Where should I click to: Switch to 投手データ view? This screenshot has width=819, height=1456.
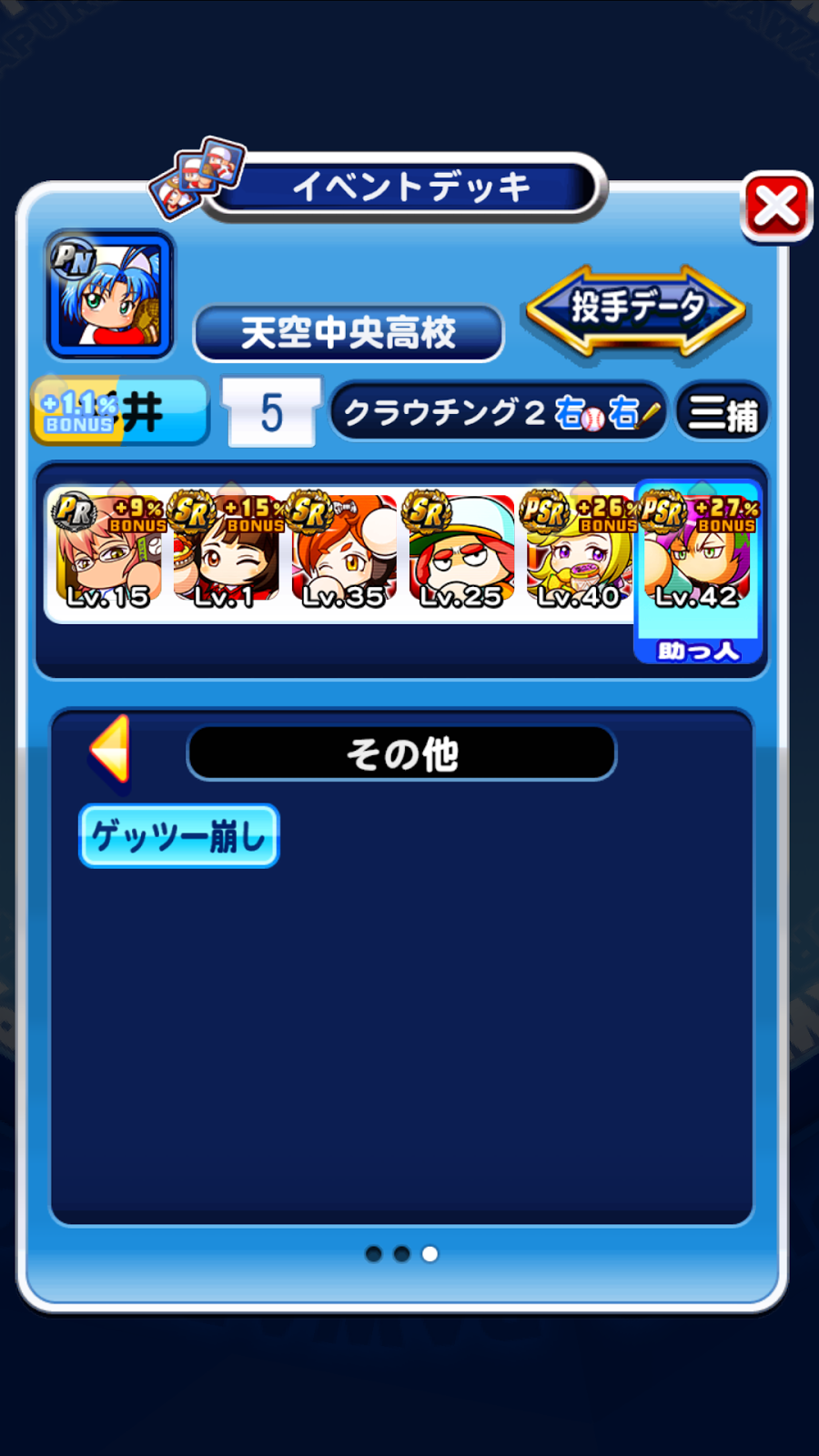tap(637, 308)
